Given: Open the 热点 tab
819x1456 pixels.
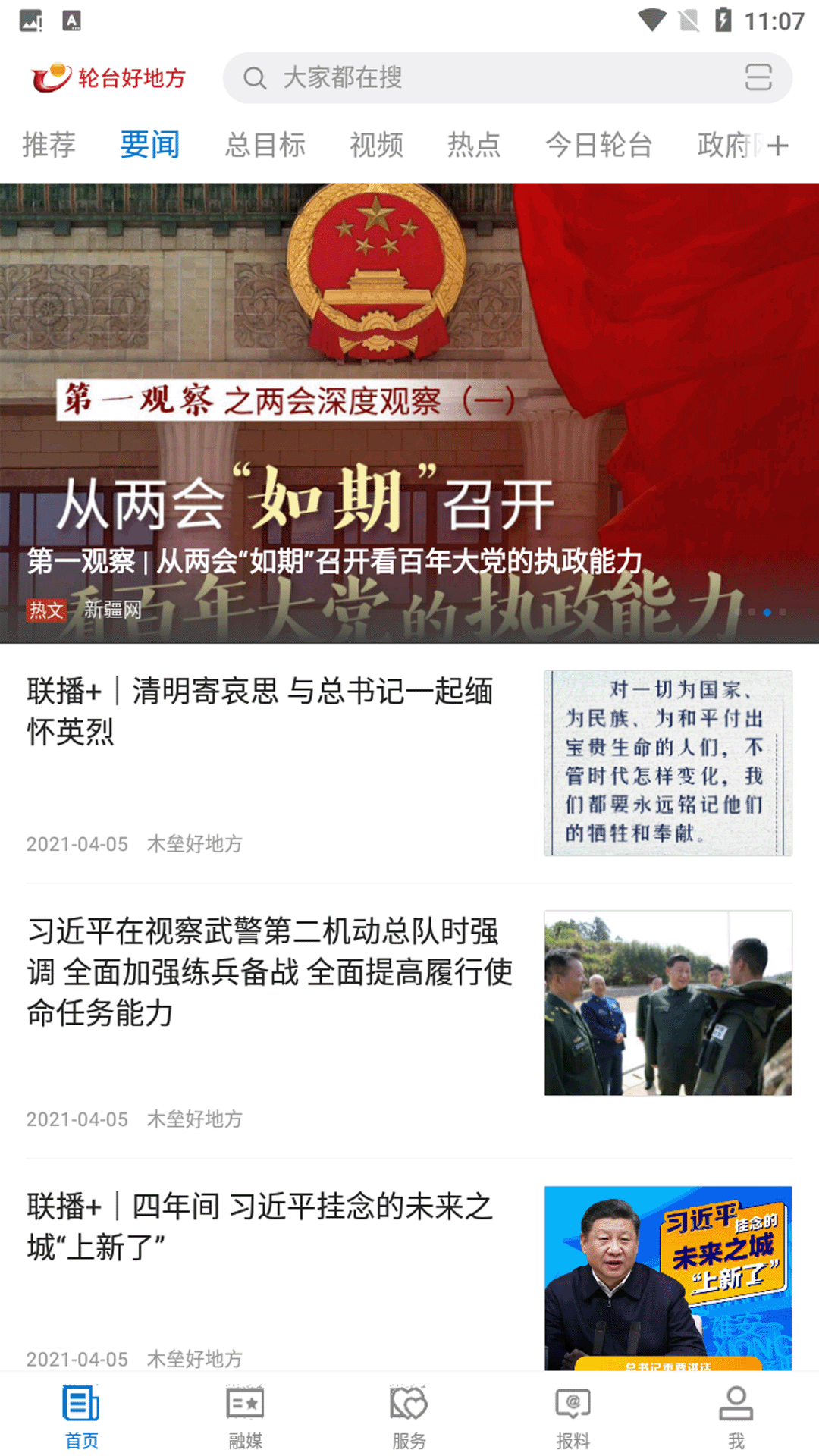Looking at the screenshot, I should point(474,145).
